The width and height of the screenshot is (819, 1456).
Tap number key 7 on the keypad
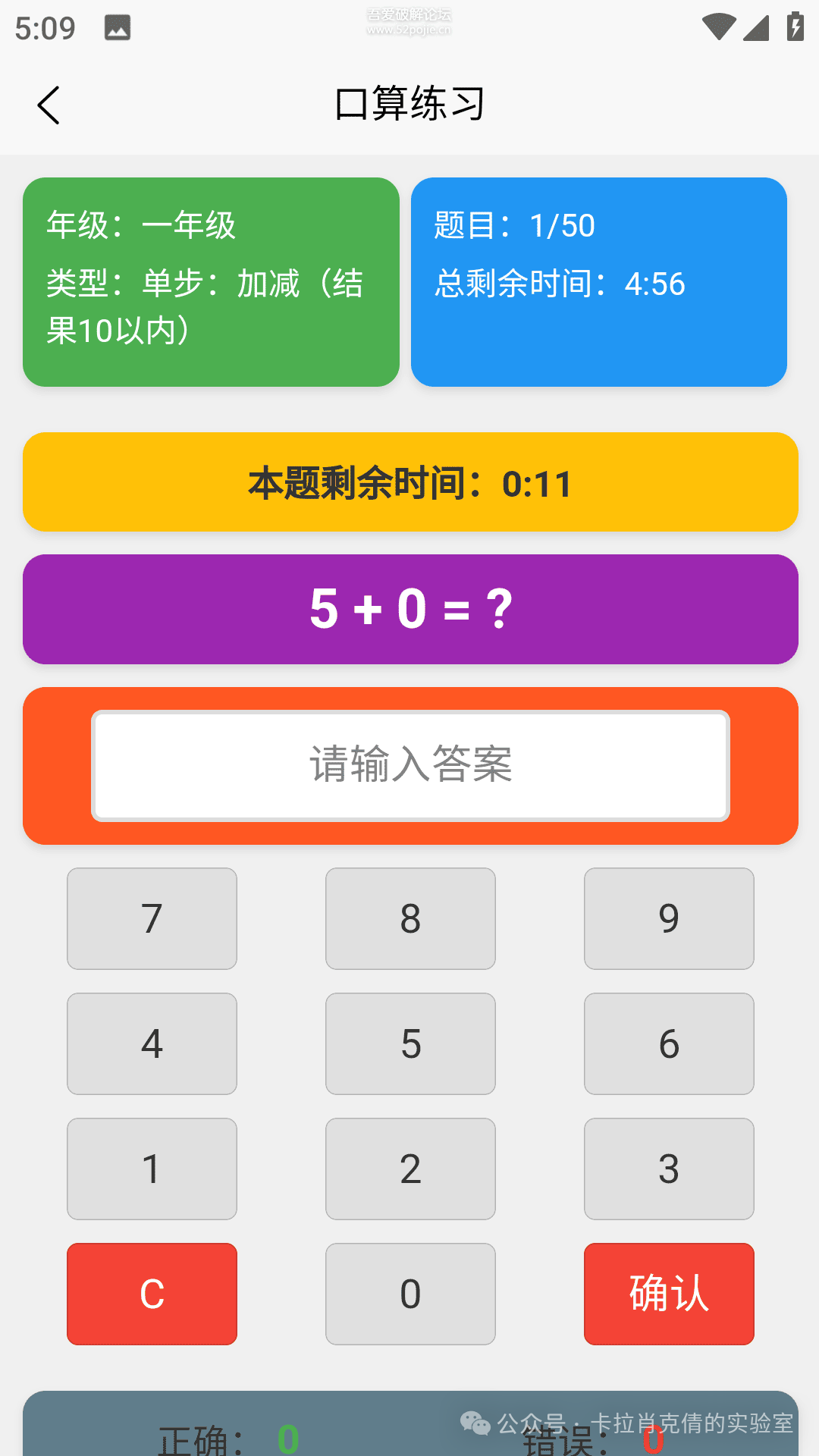pyautogui.click(x=151, y=919)
